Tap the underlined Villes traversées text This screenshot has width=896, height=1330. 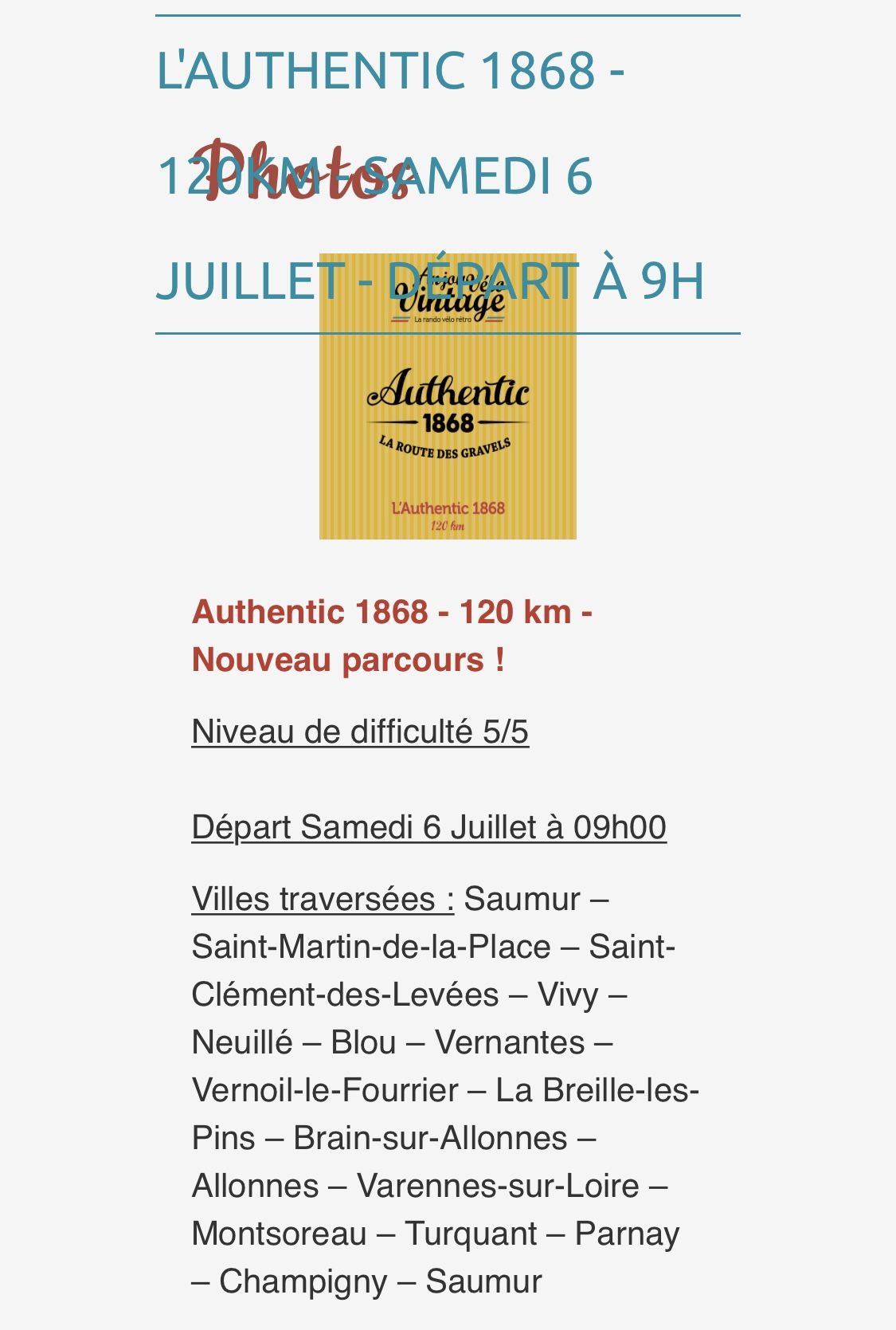point(323,899)
